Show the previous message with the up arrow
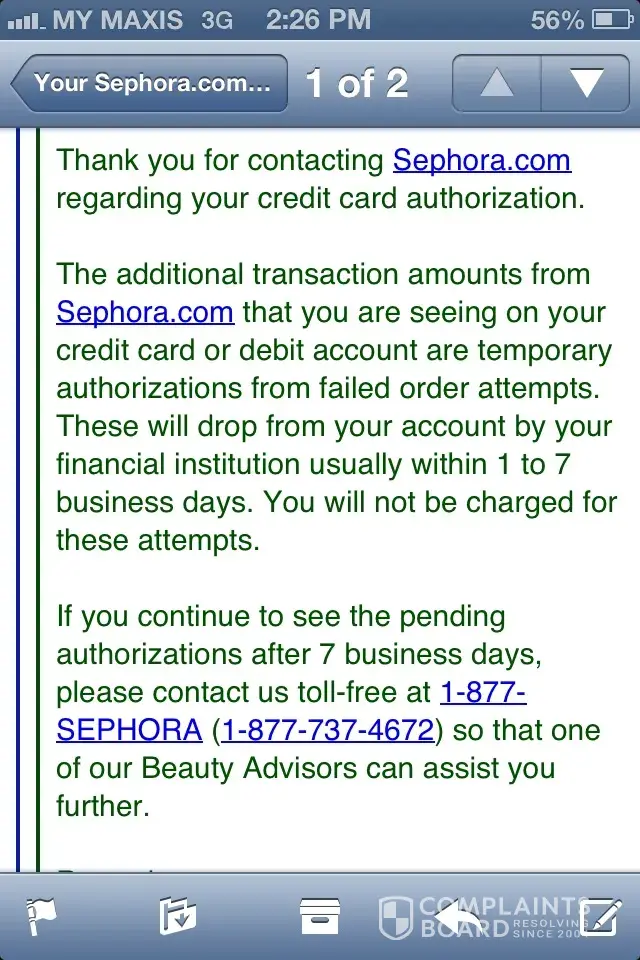This screenshot has height=960, width=640. tap(496, 83)
